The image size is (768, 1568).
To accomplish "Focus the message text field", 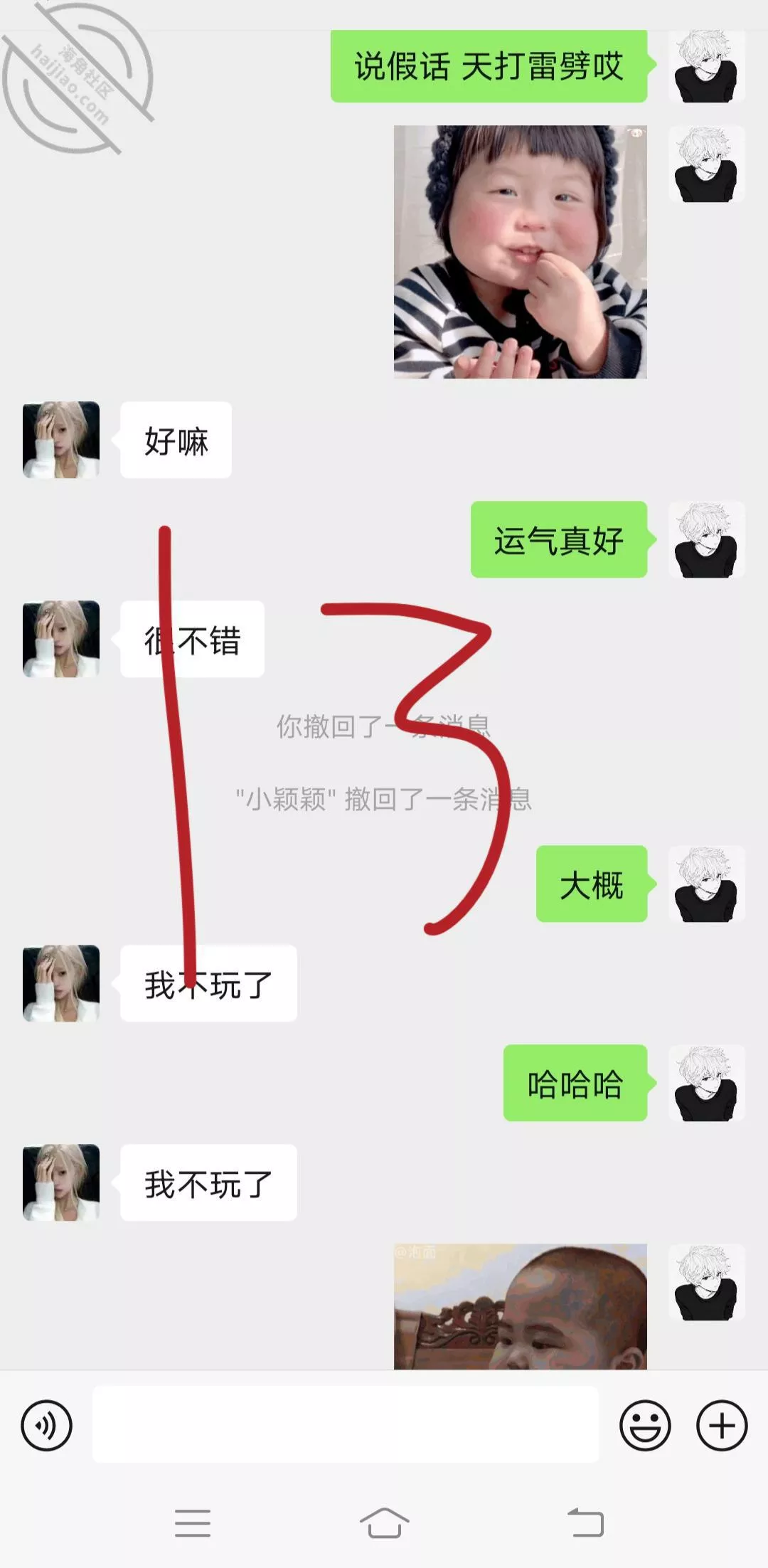I will pyautogui.click(x=345, y=1425).
